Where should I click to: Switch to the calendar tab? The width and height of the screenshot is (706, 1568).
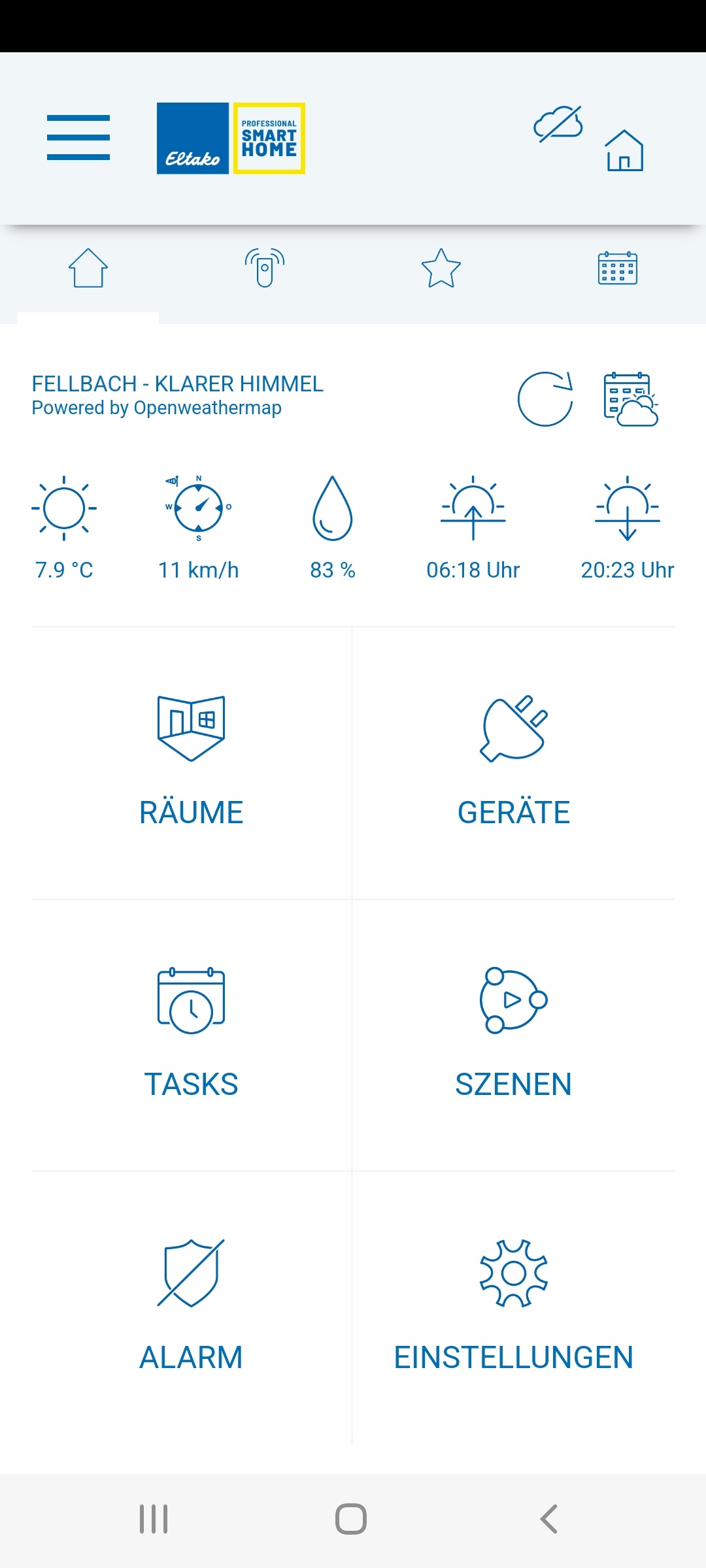click(x=618, y=269)
